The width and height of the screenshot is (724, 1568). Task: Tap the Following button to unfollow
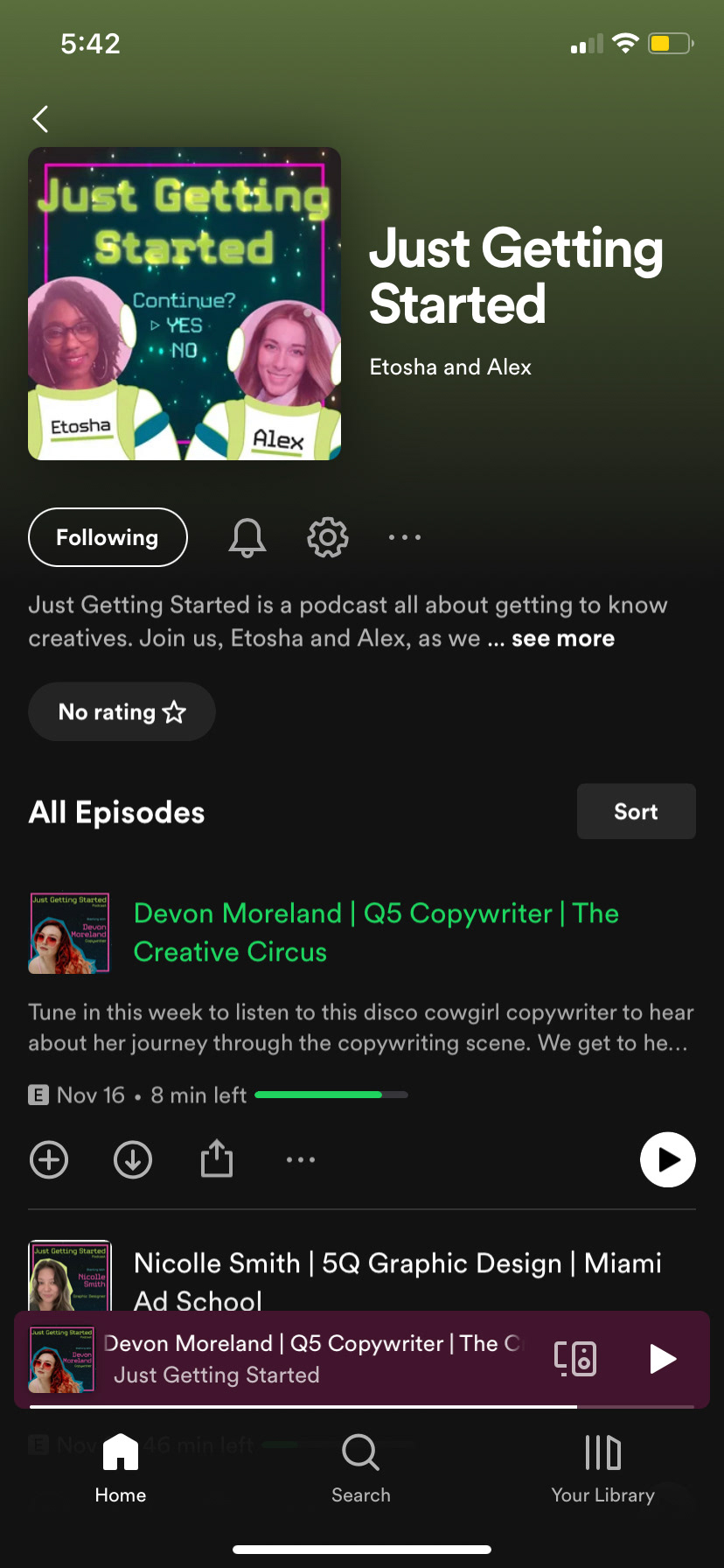point(108,537)
